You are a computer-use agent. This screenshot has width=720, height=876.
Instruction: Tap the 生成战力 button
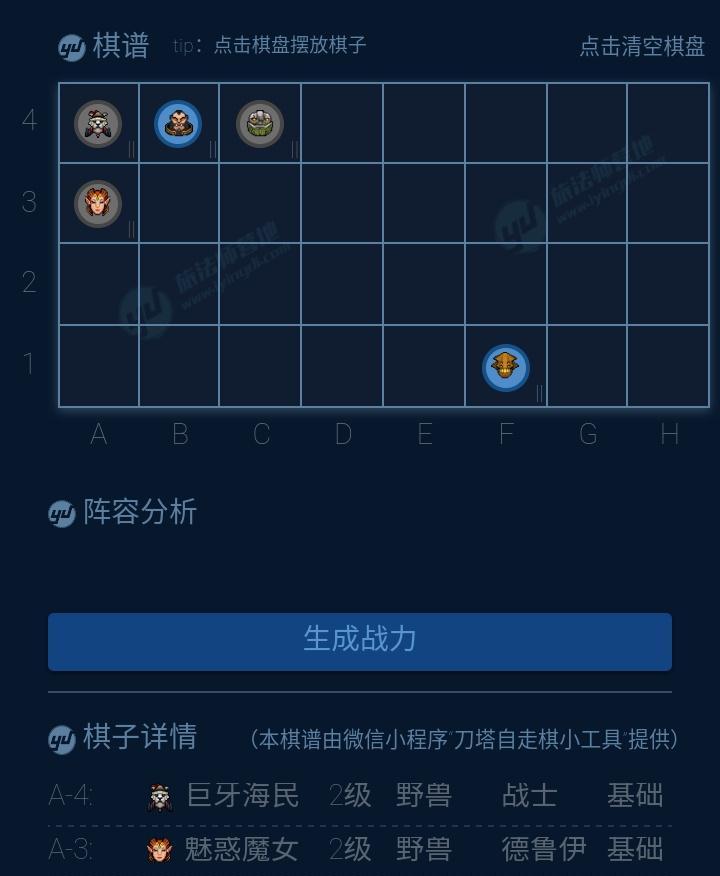pos(360,641)
